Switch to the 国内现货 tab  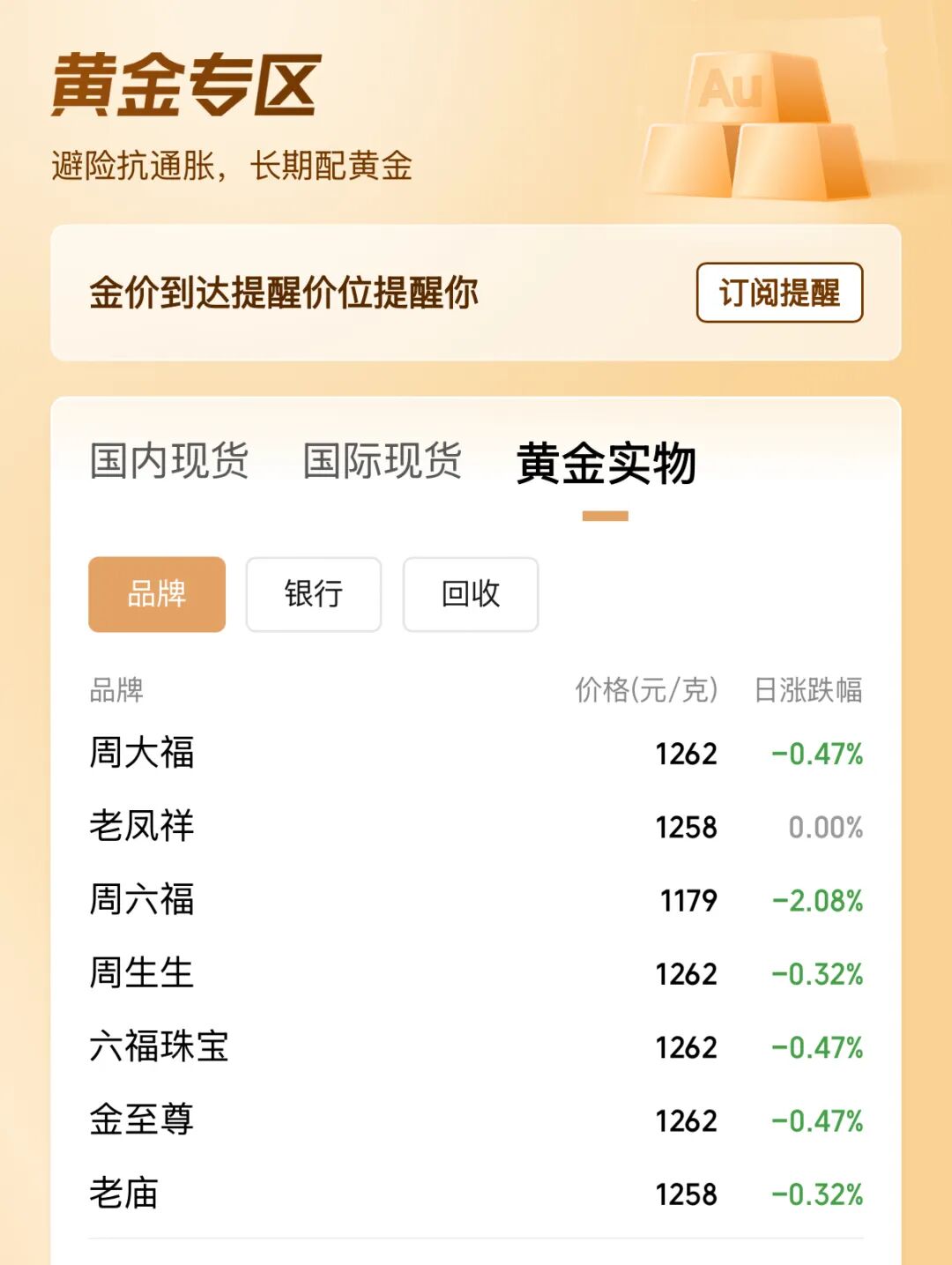[x=169, y=461]
